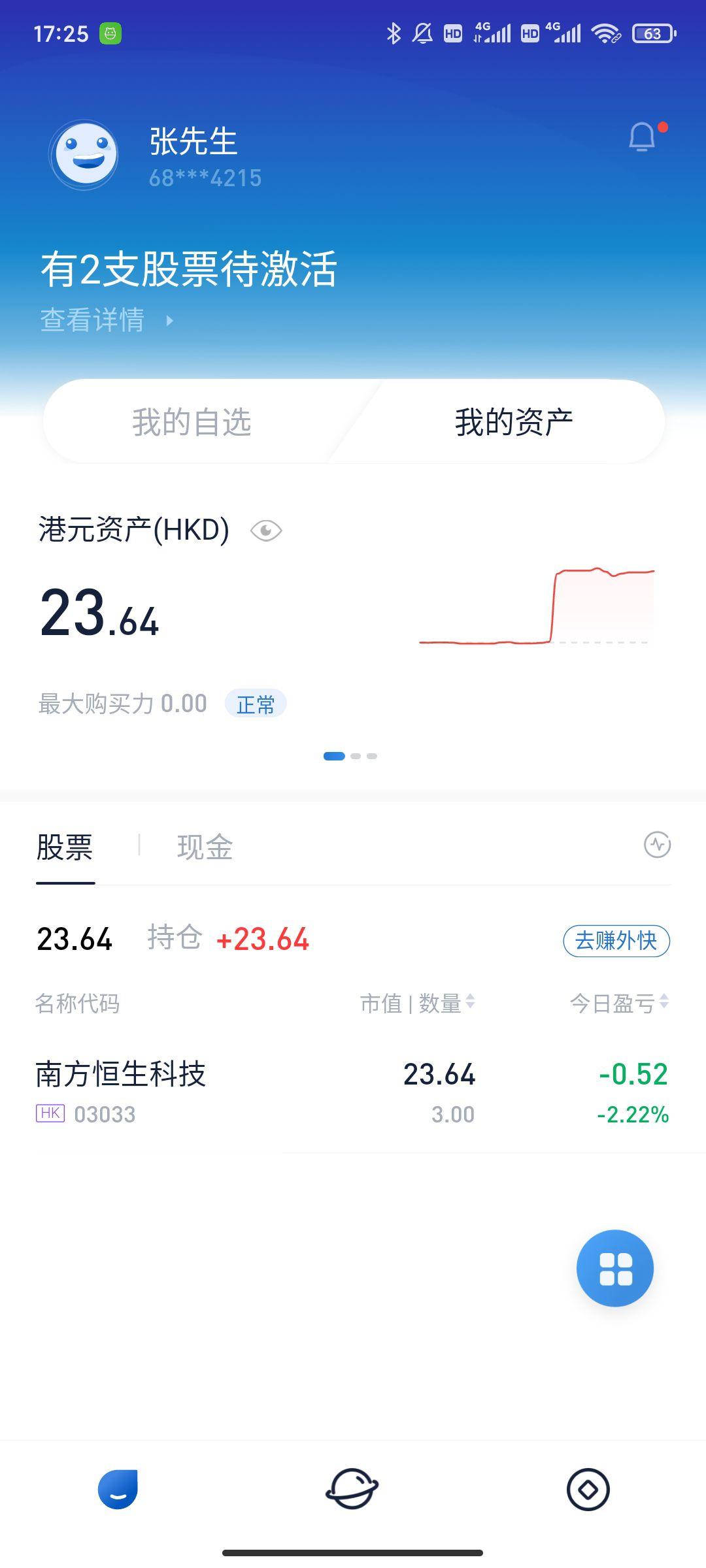Image resolution: width=706 pixels, height=1568 pixels.
Task: Tap the 去赚外快 button
Action: point(616,941)
